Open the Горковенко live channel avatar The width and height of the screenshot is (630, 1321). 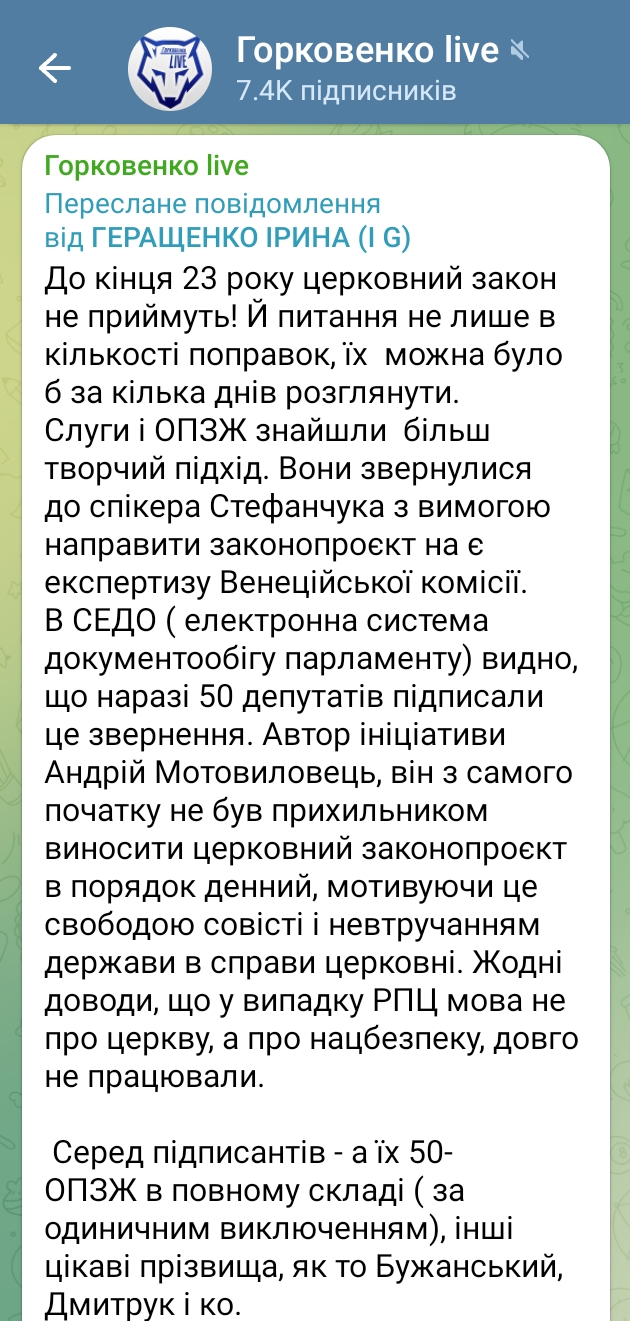pyautogui.click(x=171, y=67)
